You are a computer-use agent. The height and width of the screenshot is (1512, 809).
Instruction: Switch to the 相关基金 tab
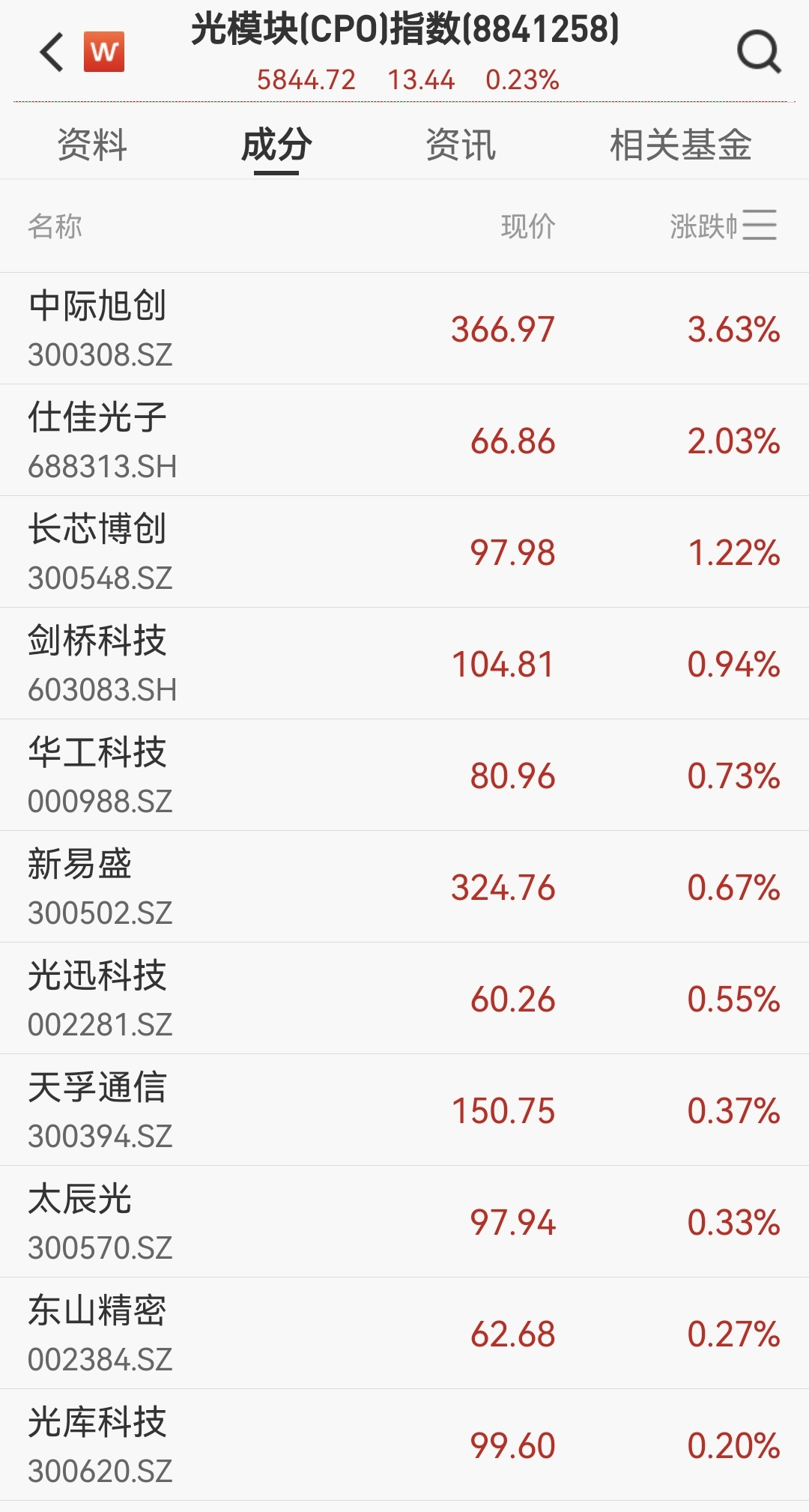pyautogui.click(x=680, y=145)
